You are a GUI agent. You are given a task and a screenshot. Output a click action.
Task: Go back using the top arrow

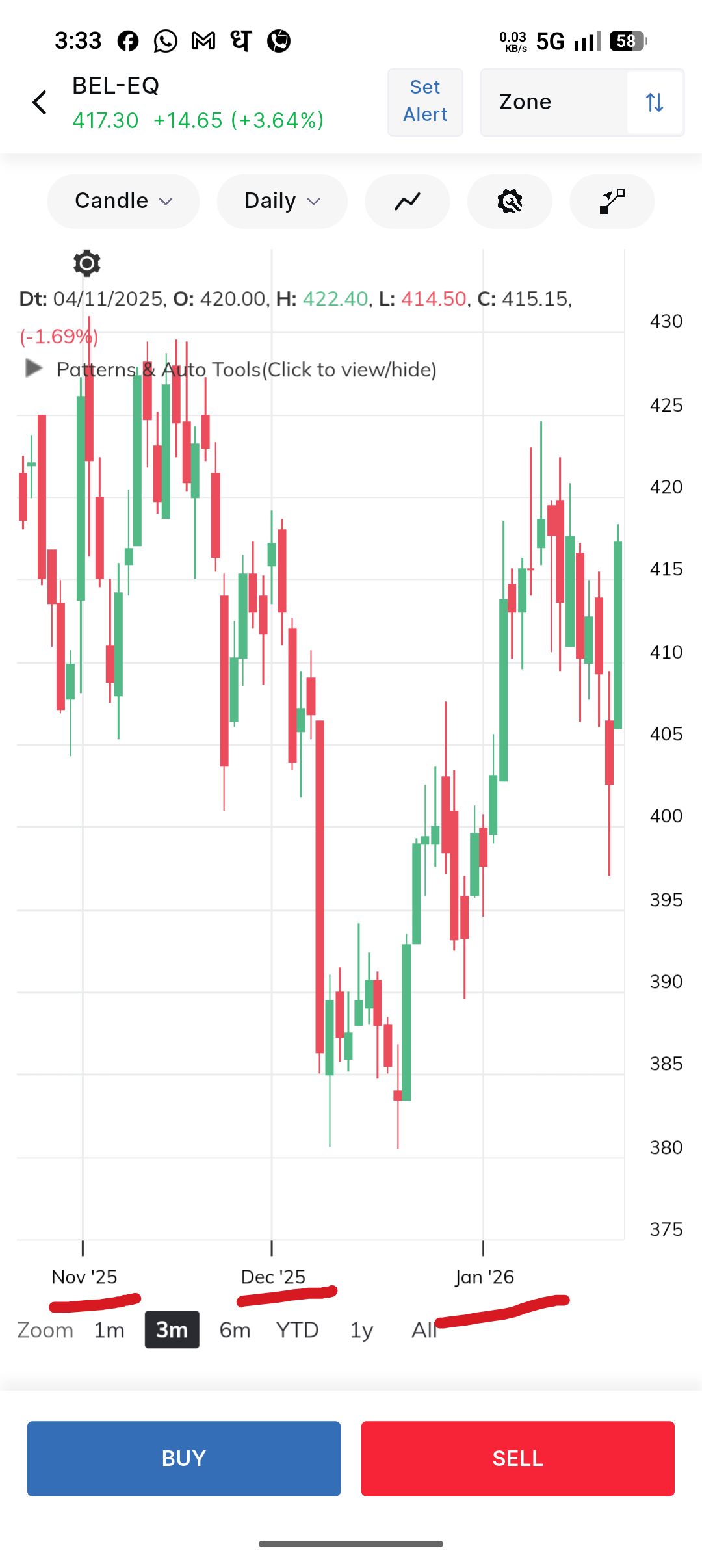(x=40, y=103)
